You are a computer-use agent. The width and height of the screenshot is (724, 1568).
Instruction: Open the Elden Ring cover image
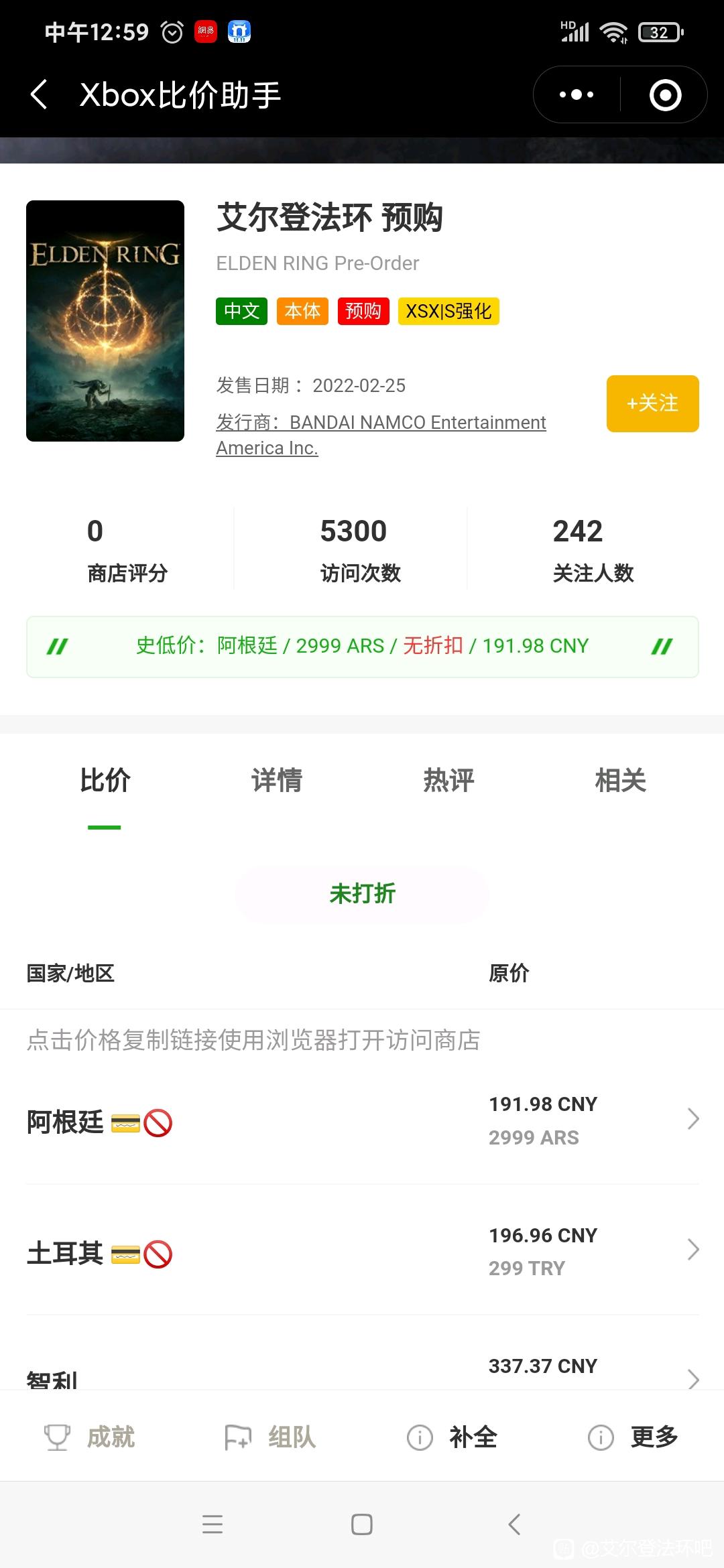pyautogui.click(x=105, y=321)
